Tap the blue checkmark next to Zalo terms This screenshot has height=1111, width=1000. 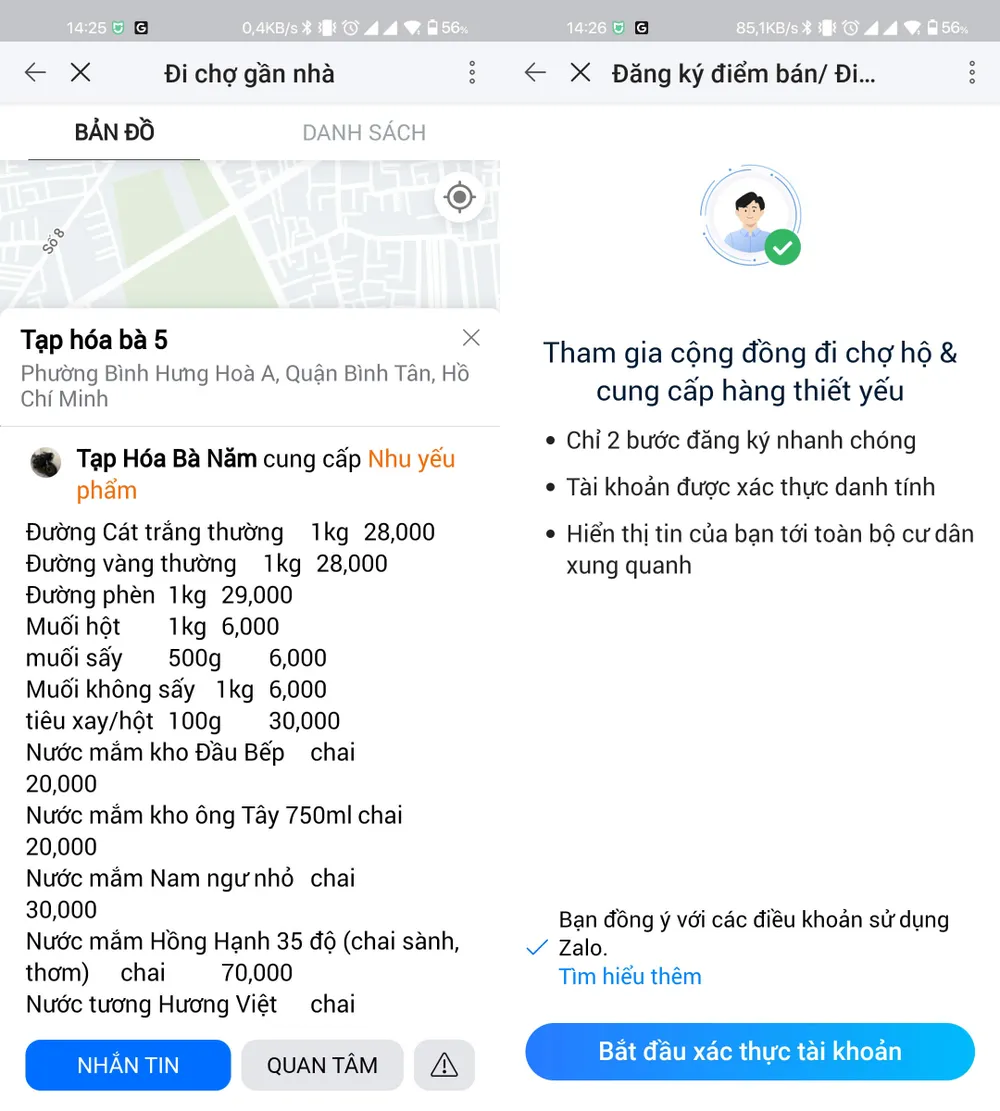(x=536, y=947)
